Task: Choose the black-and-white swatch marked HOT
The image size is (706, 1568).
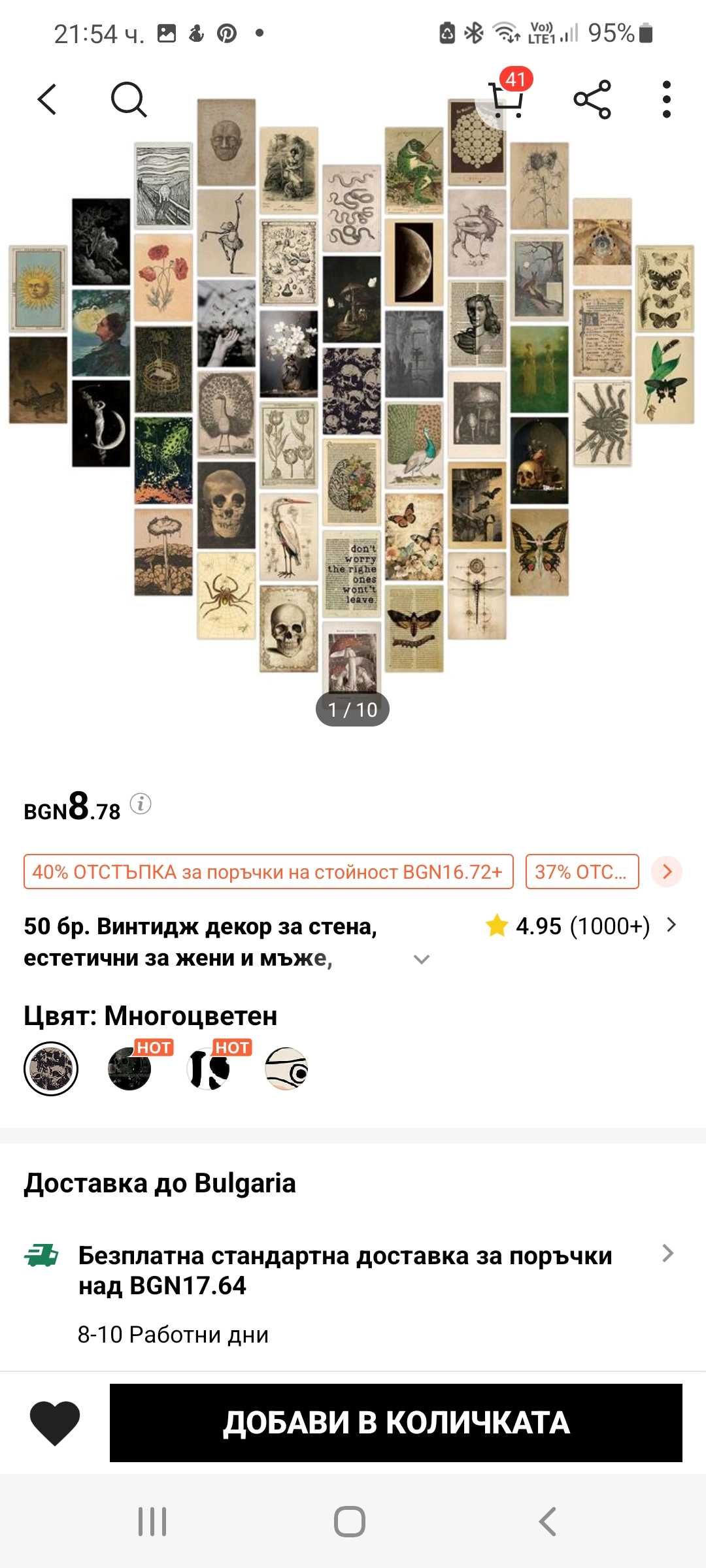Action: 208,1069
